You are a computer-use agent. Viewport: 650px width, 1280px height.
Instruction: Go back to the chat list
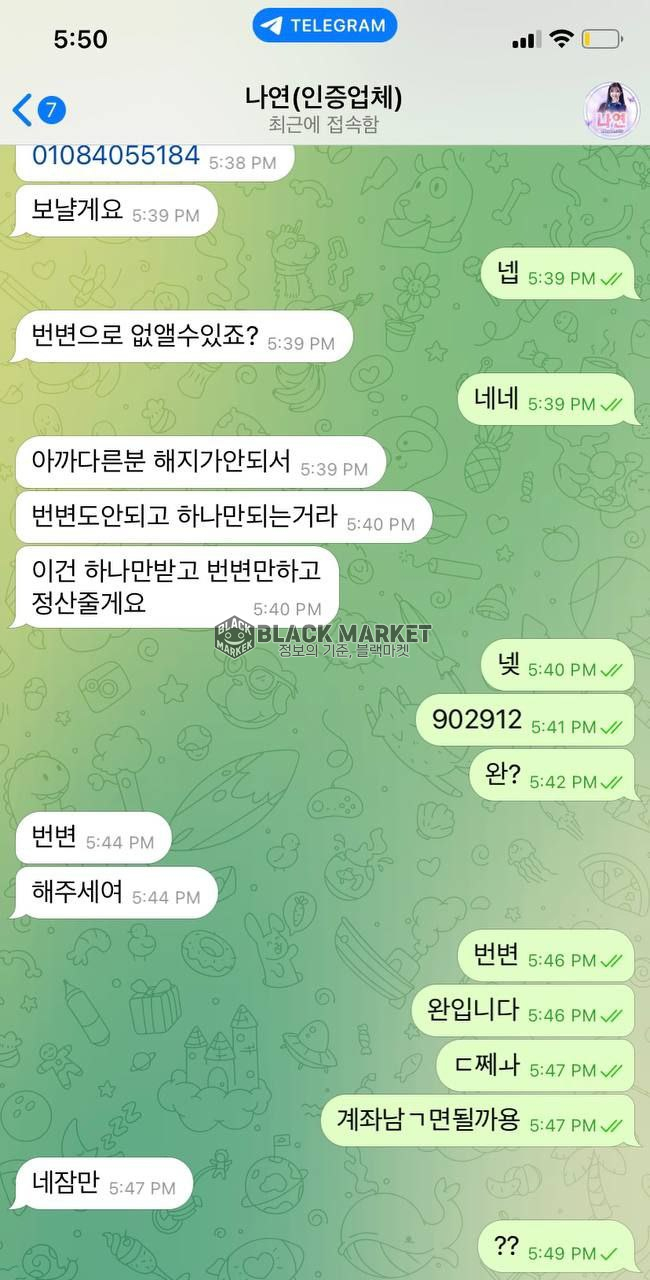(37, 108)
